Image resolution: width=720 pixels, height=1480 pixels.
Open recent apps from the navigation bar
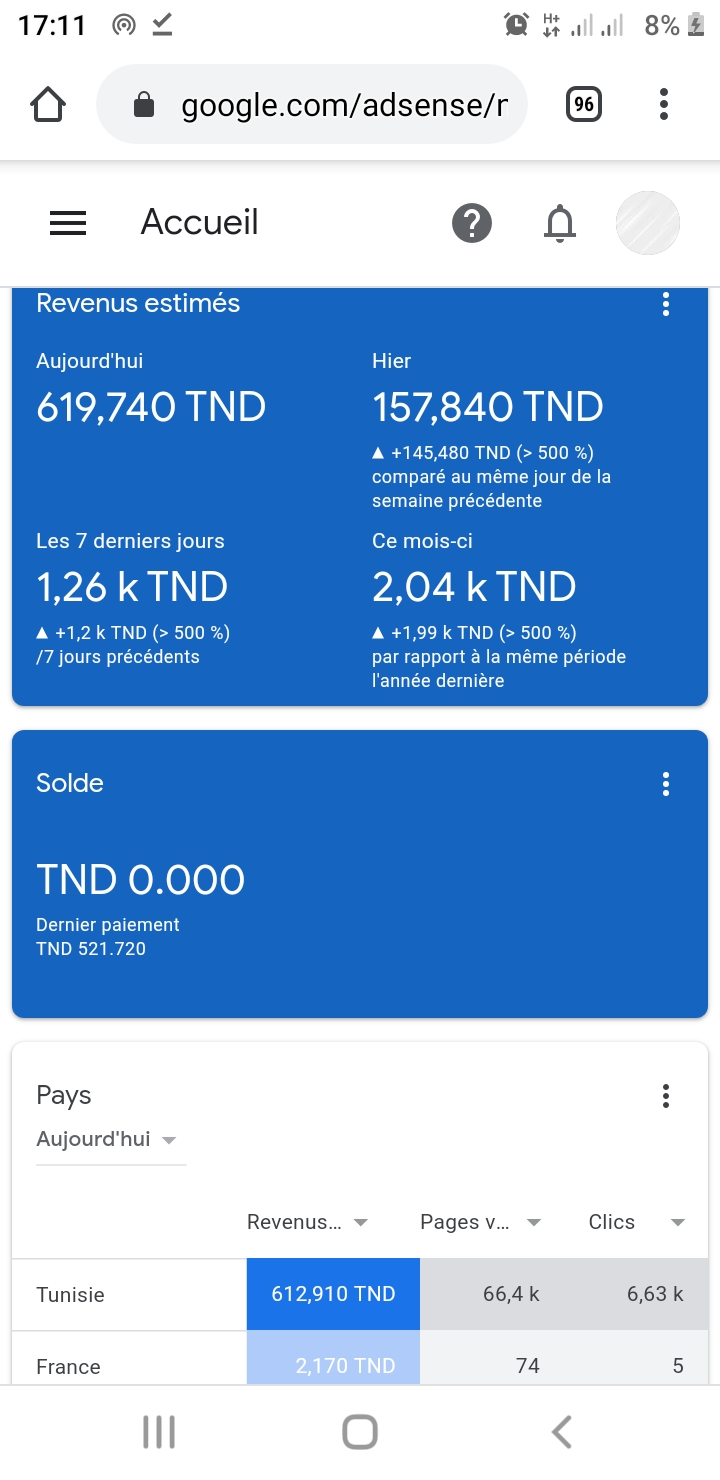click(159, 1432)
